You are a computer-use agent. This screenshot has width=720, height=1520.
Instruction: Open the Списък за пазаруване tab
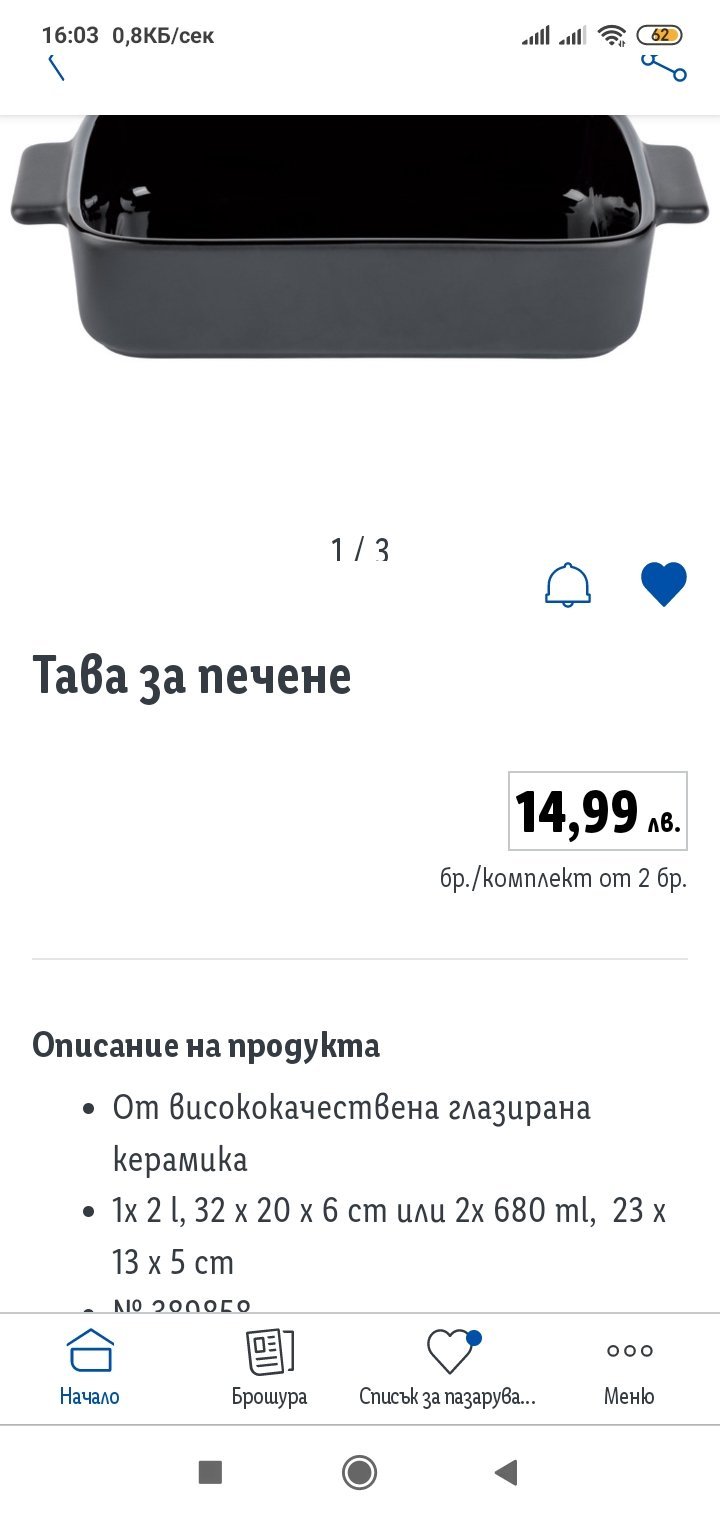pyautogui.click(x=449, y=1367)
